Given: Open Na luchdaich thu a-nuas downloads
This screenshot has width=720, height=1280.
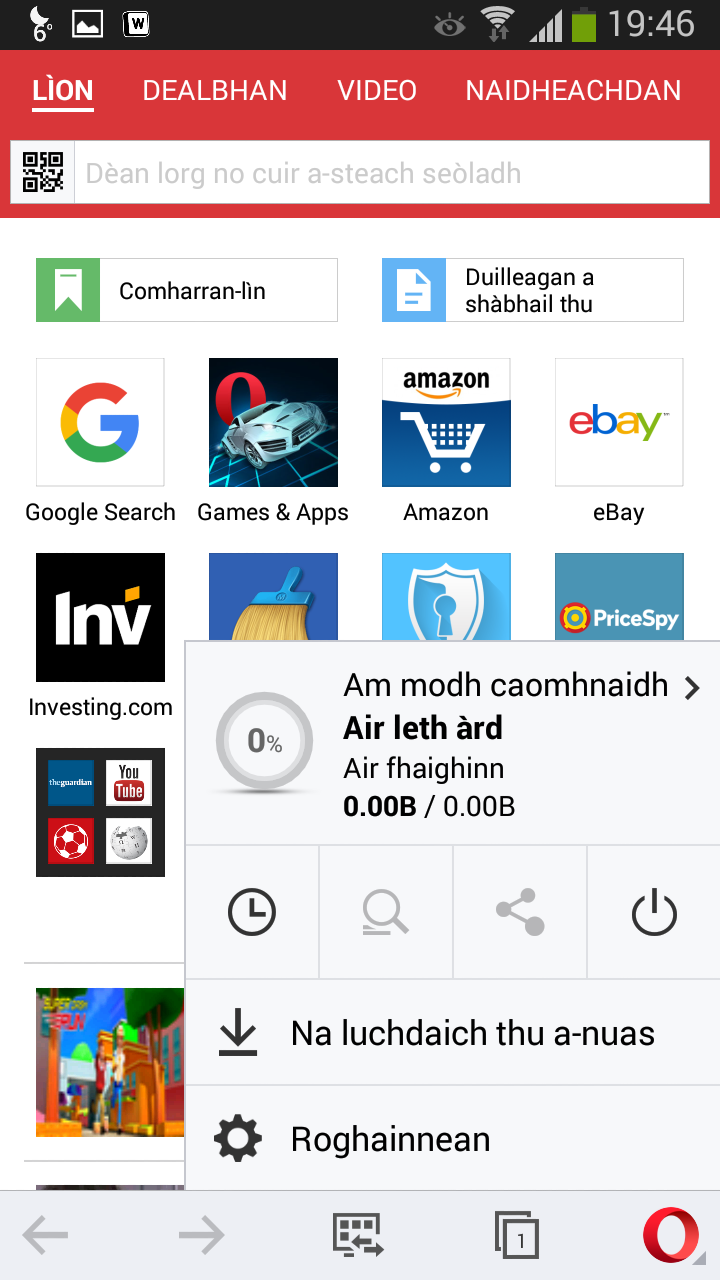Looking at the screenshot, I should click(x=452, y=1033).
